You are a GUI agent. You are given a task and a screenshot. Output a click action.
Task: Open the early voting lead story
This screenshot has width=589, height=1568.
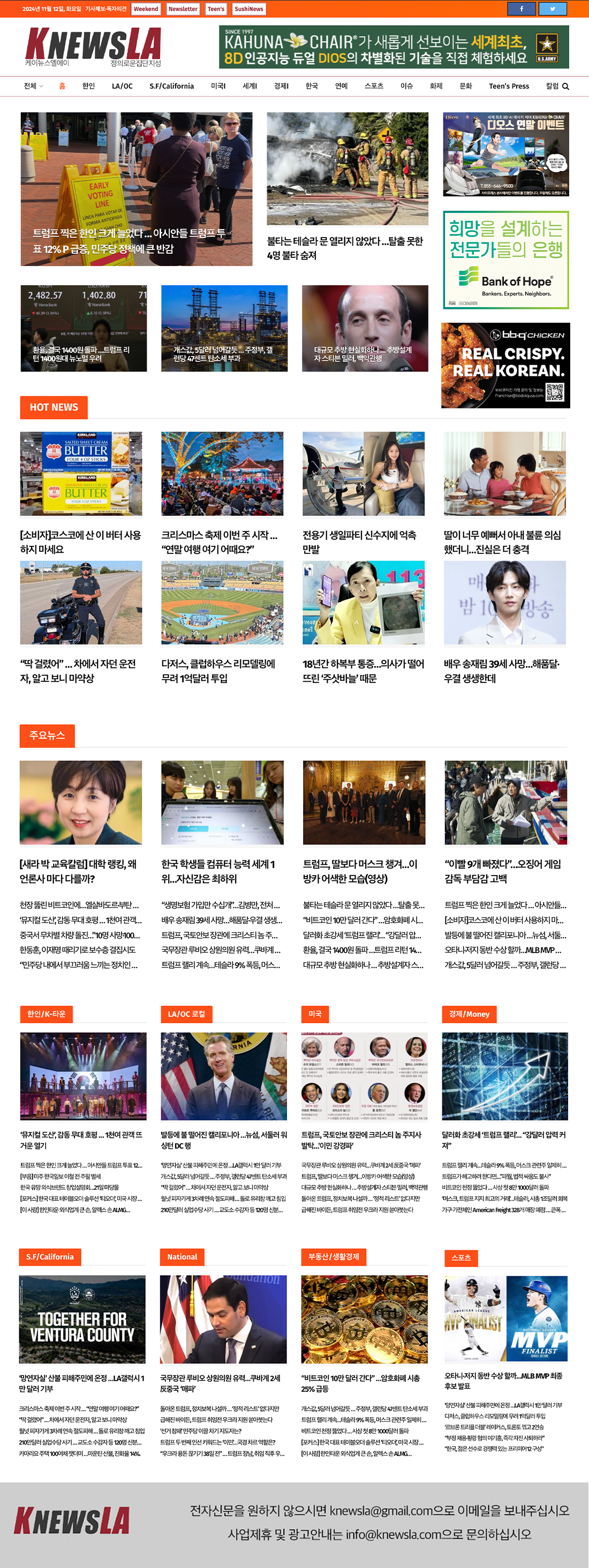tap(136, 189)
